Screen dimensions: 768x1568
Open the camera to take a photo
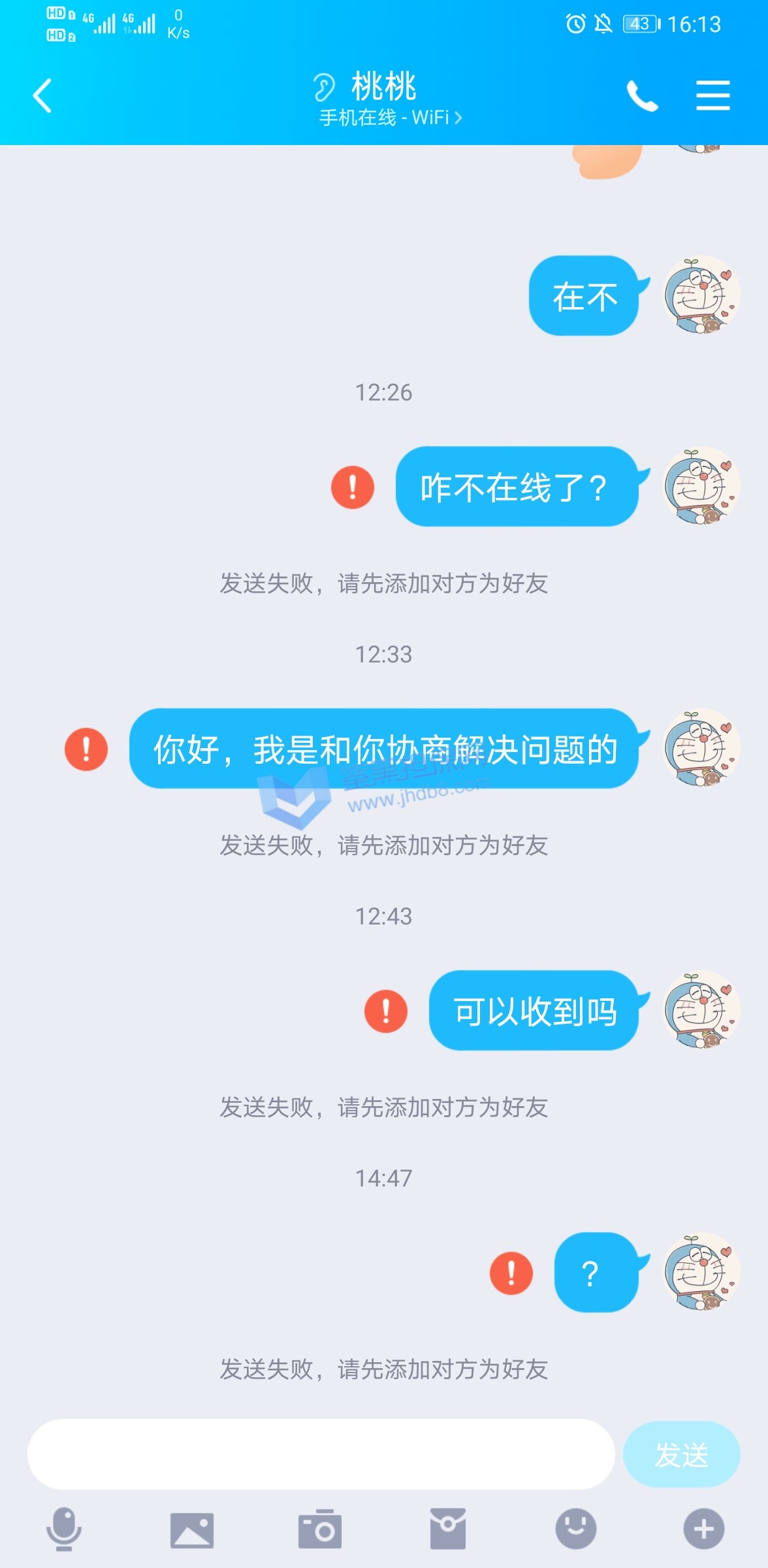tap(320, 1529)
